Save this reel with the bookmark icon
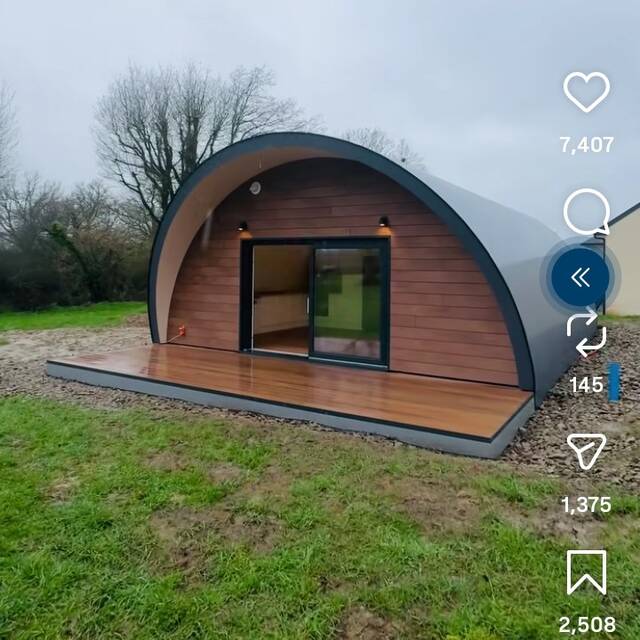640x640 pixels. (587, 572)
